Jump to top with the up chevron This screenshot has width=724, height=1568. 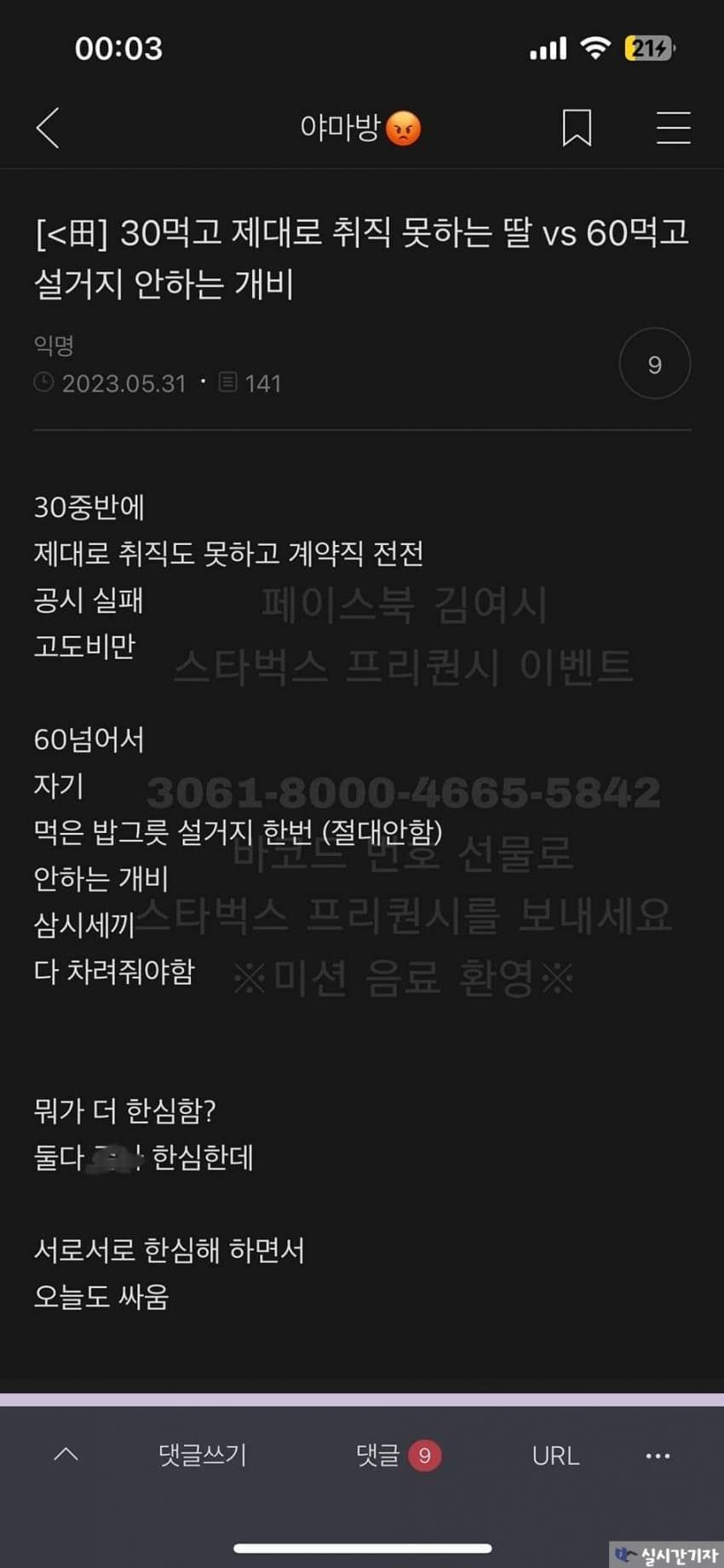(x=66, y=1455)
